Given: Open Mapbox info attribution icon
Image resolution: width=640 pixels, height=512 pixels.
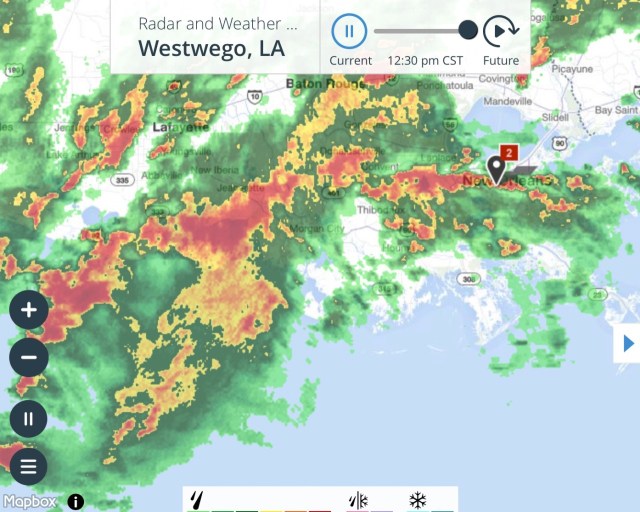Looking at the screenshot, I should tap(76, 502).
